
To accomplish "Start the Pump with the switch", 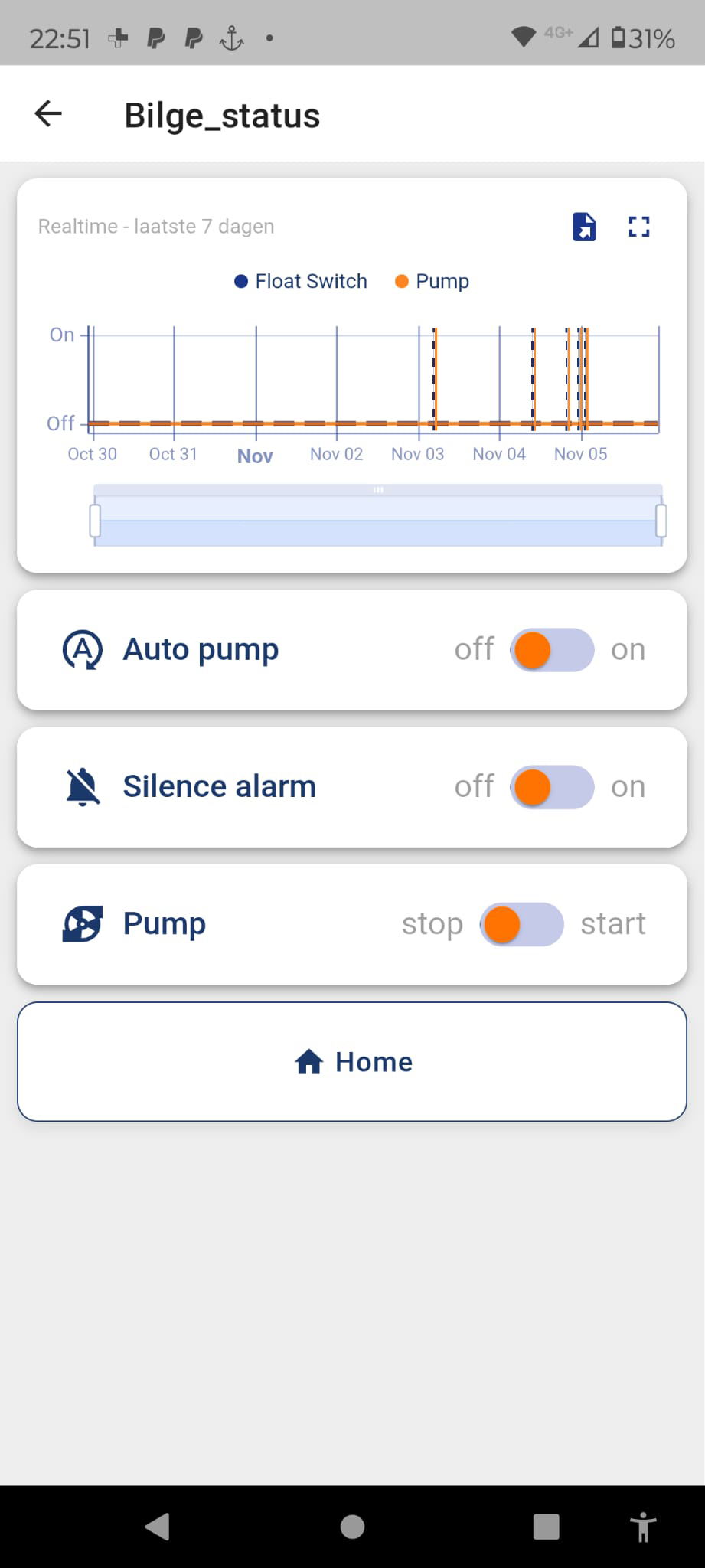I will point(522,924).
